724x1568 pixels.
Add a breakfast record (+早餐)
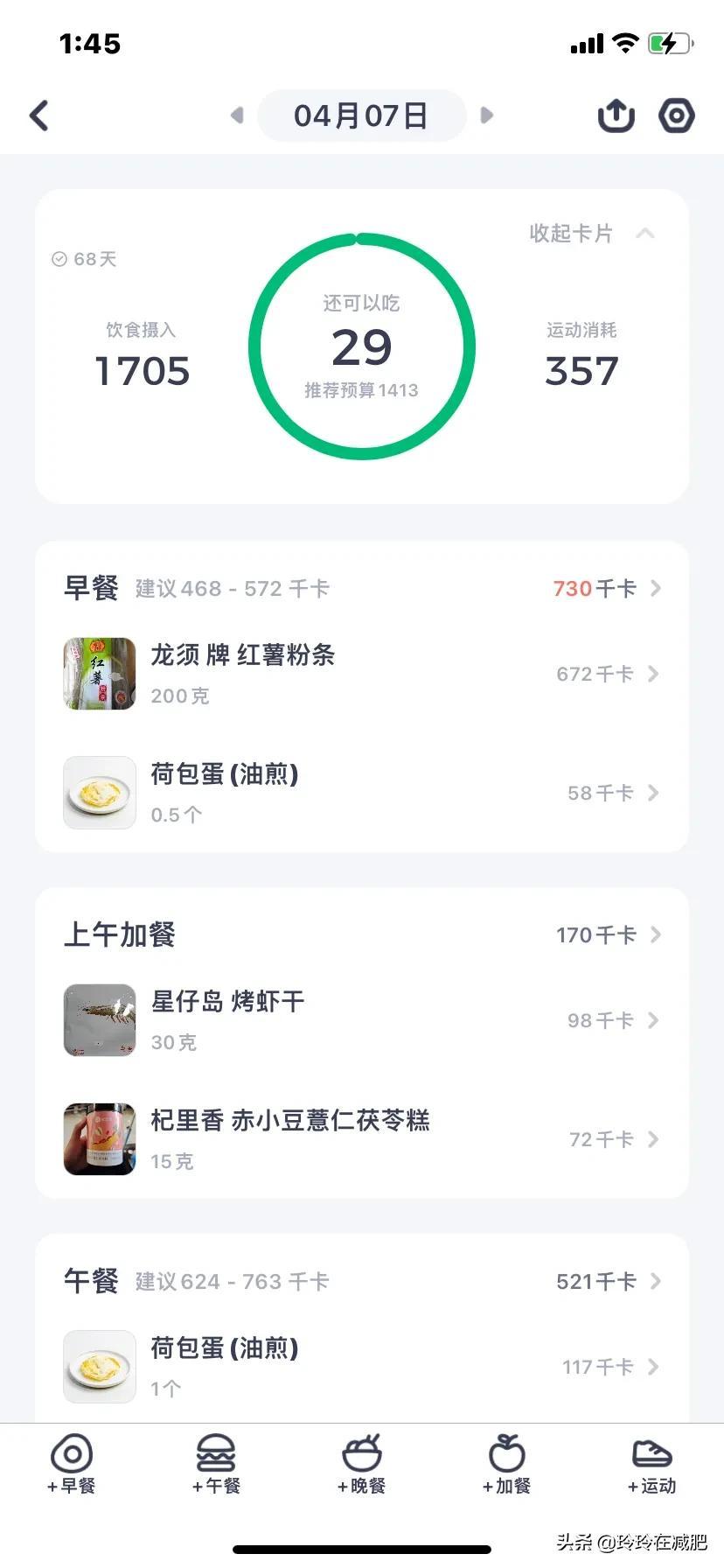tap(72, 1464)
